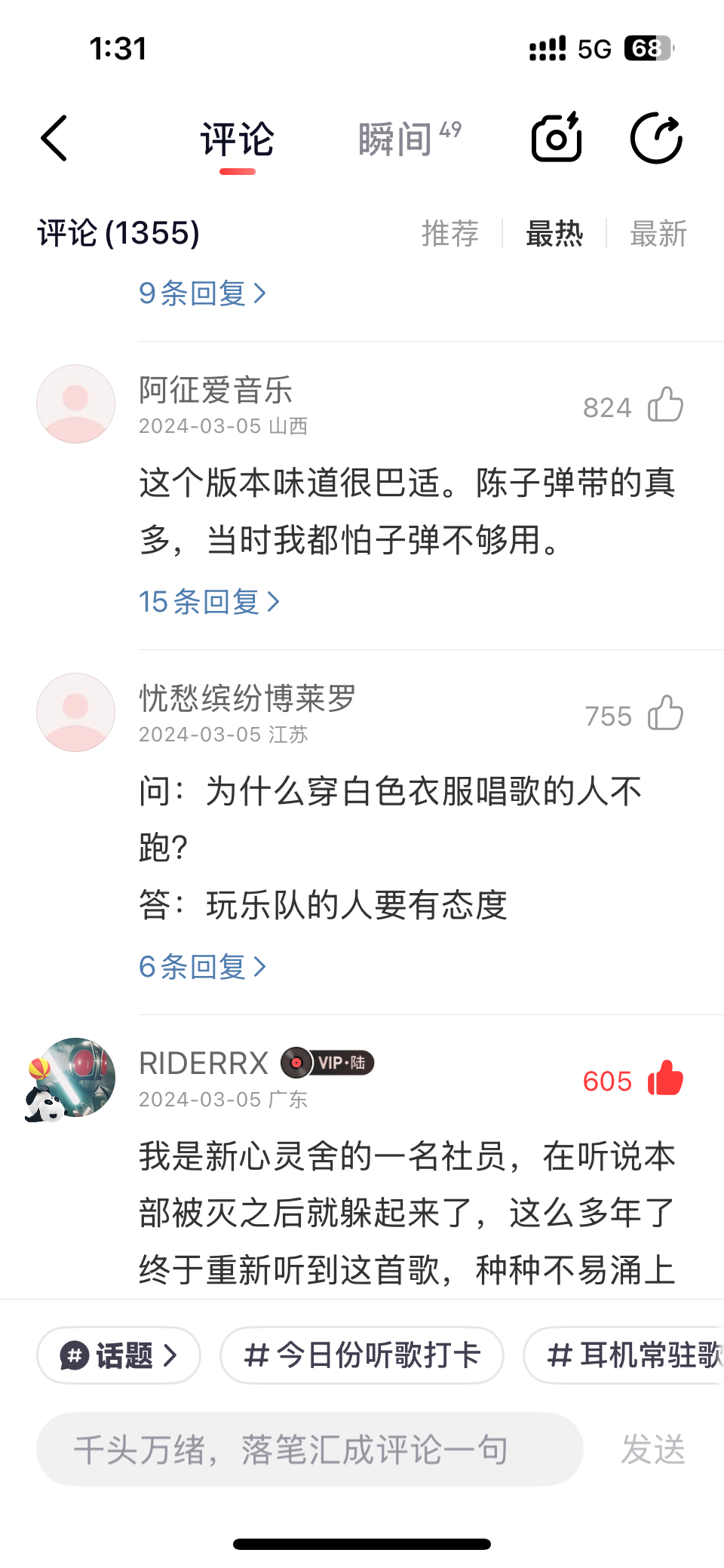Open the 15条回复 replies
This screenshot has width=724, height=1568.
209,602
